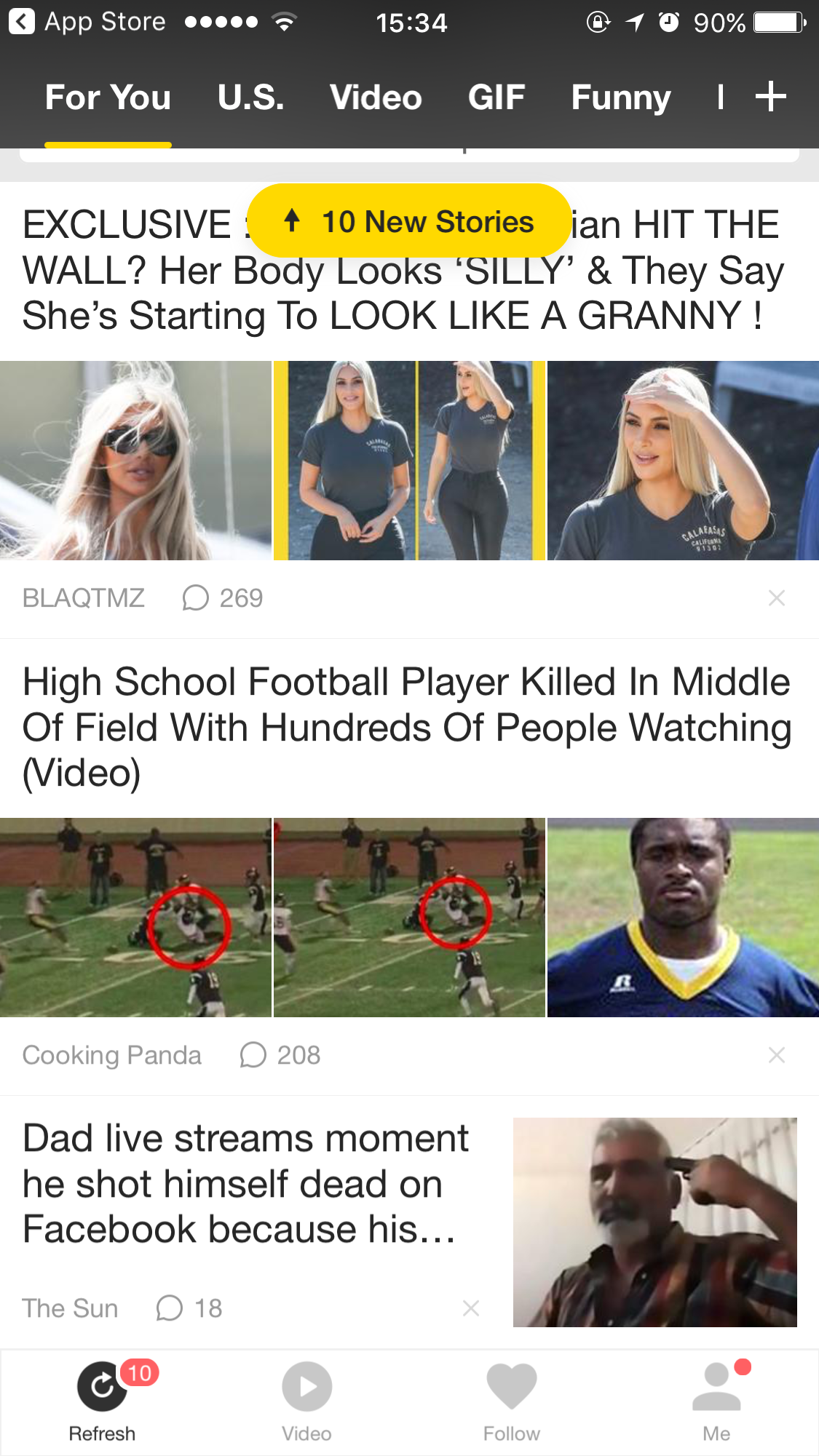Switch to the Funny tab

(620, 98)
